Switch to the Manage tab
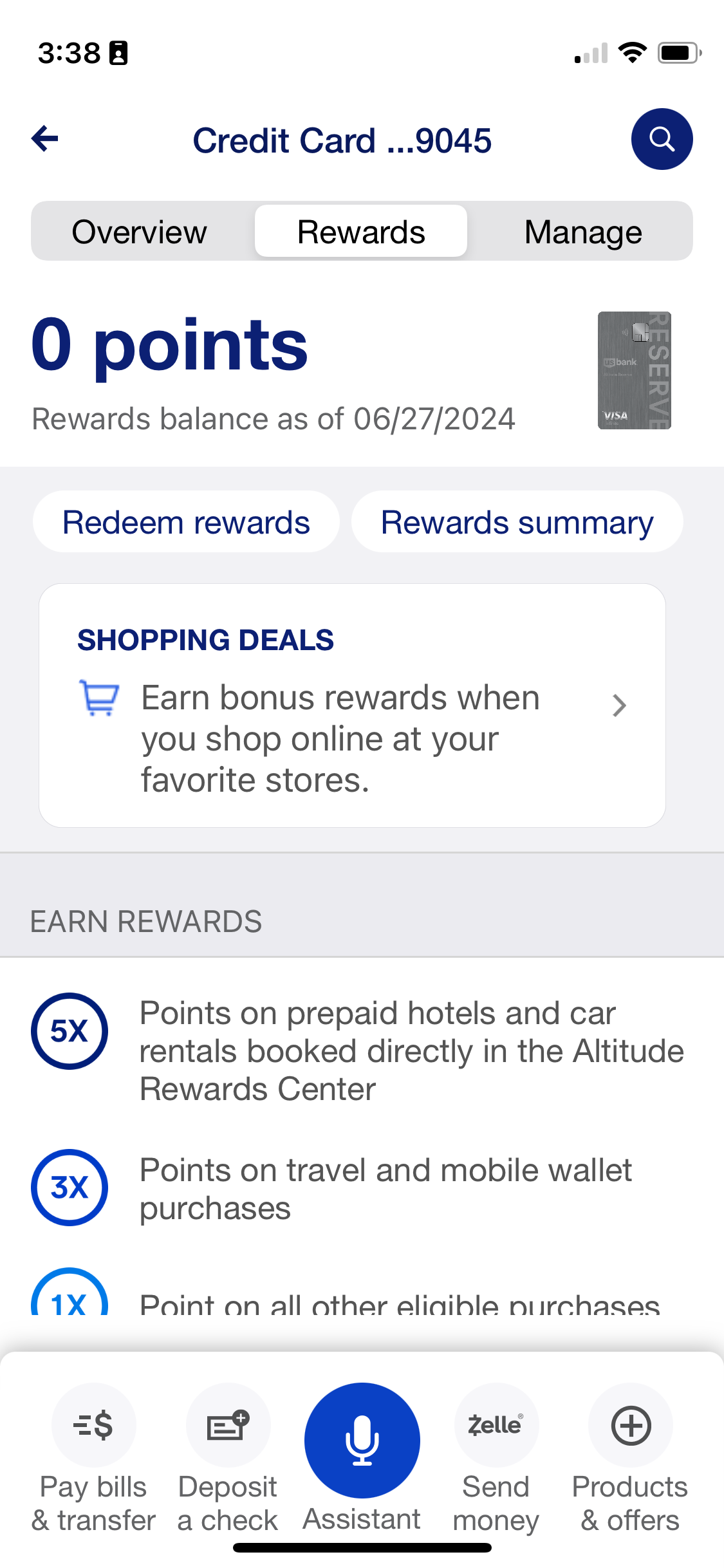 click(x=582, y=232)
